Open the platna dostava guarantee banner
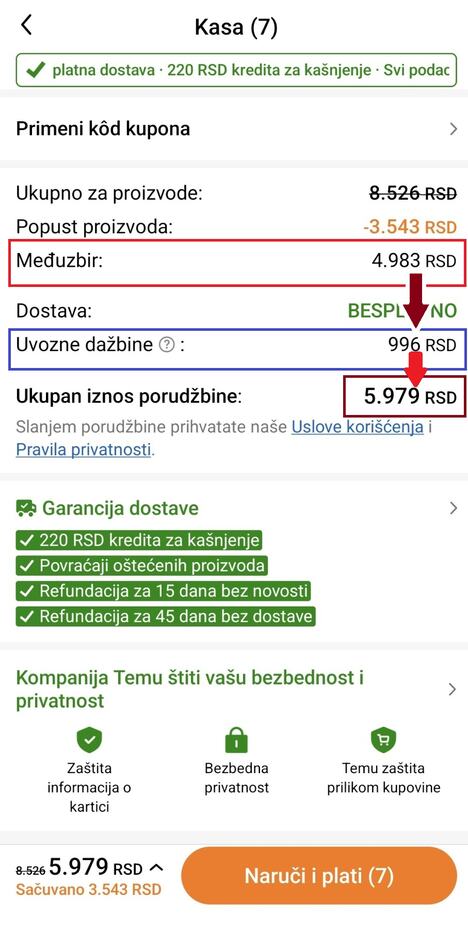 (x=236, y=70)
